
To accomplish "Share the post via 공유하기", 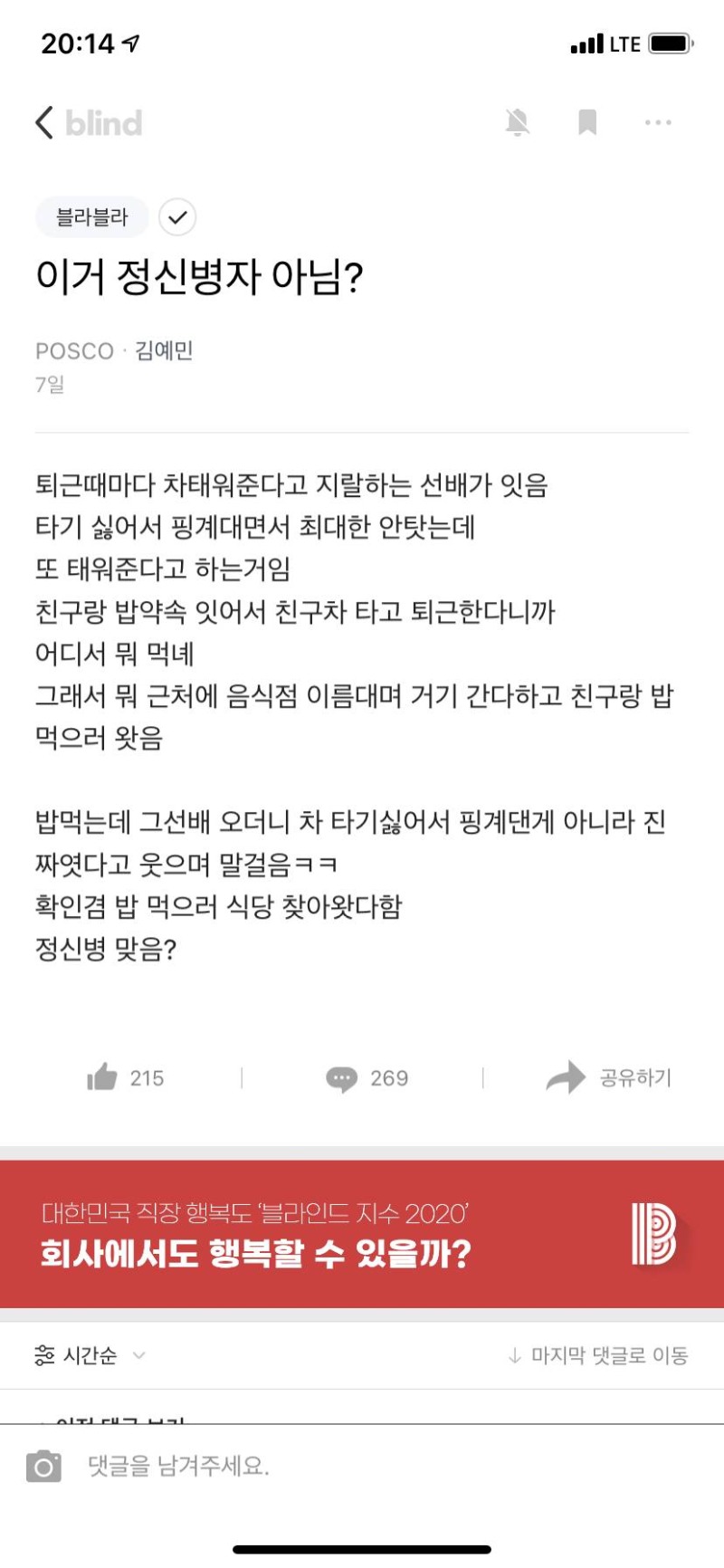I will 609,1077.
